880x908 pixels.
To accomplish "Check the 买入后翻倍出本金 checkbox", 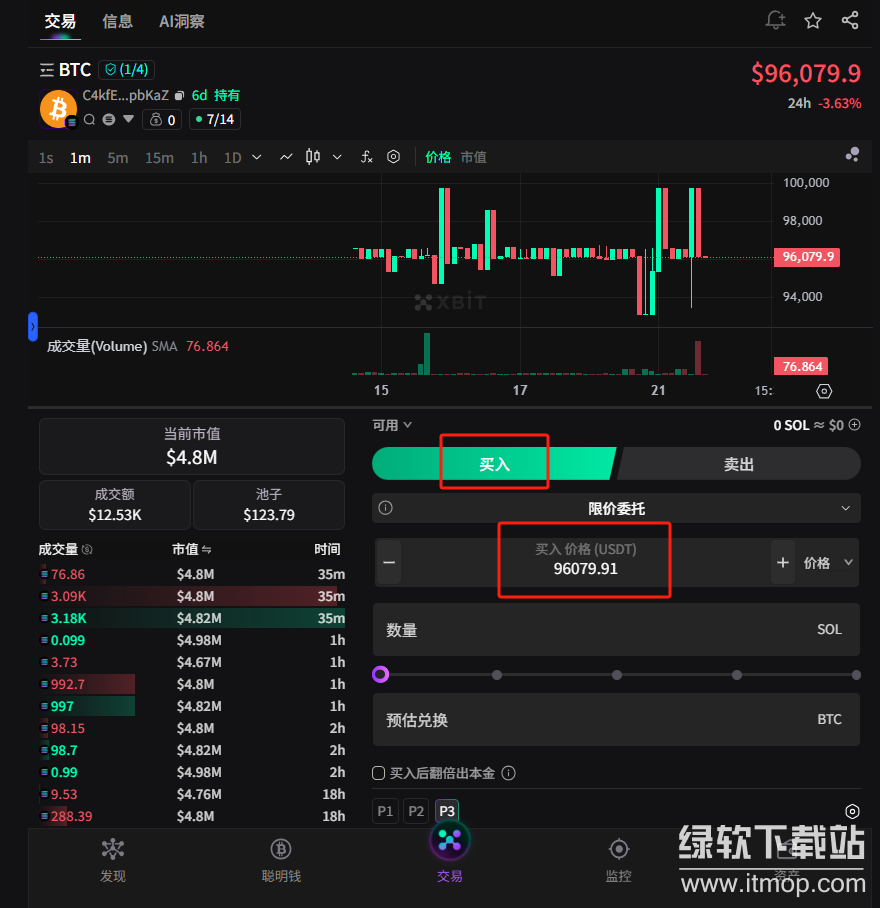I will pyautogui.click(x=379, y=773).
